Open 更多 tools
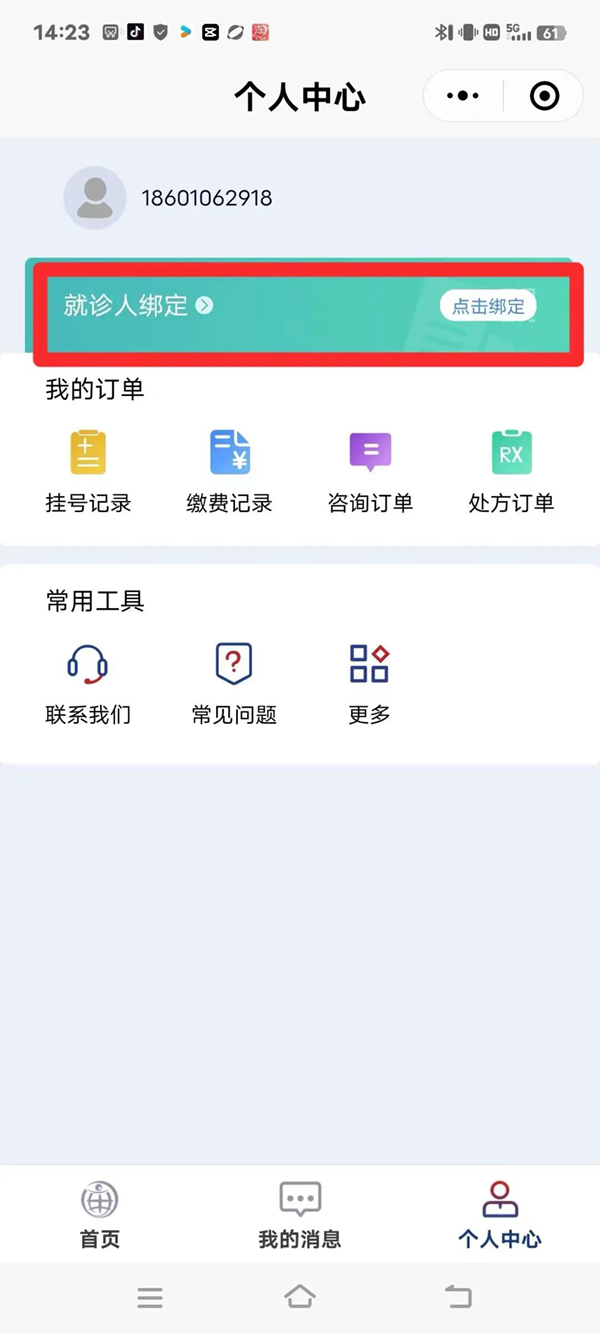Viewport: 600px width, 1333px height. pos(369,683)
